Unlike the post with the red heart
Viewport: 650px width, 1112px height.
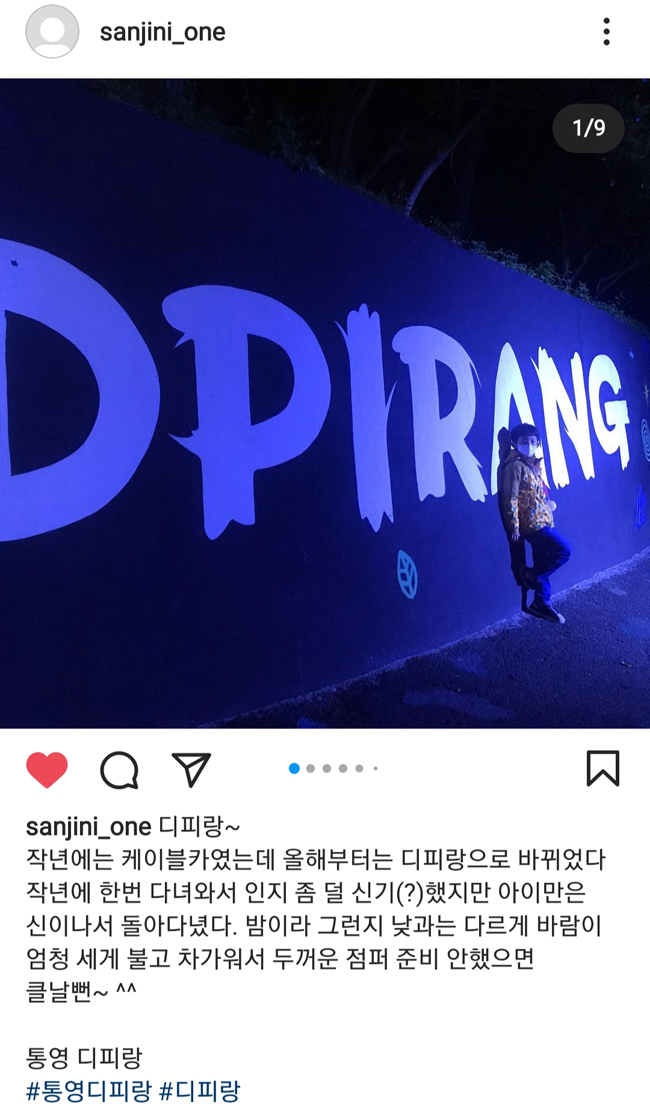point(46,769)
